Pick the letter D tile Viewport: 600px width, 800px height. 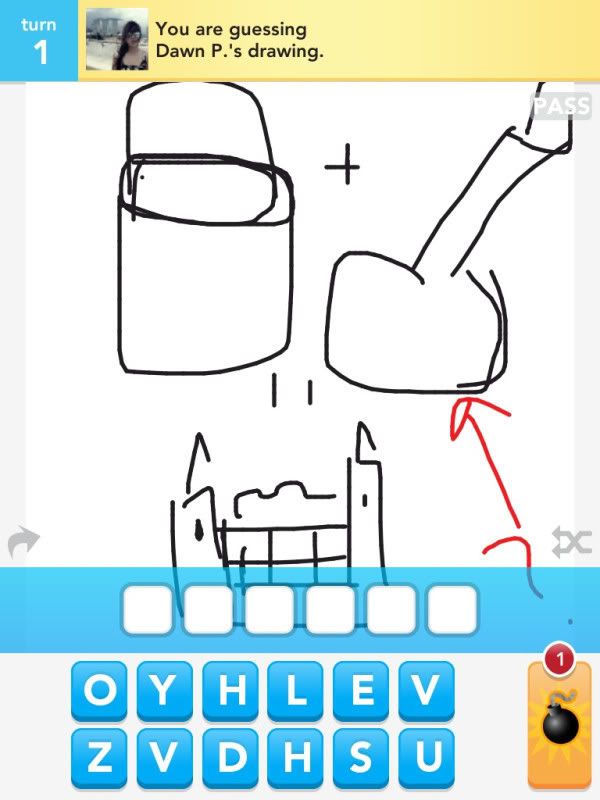pyautogui.click(x=230, y=757)
